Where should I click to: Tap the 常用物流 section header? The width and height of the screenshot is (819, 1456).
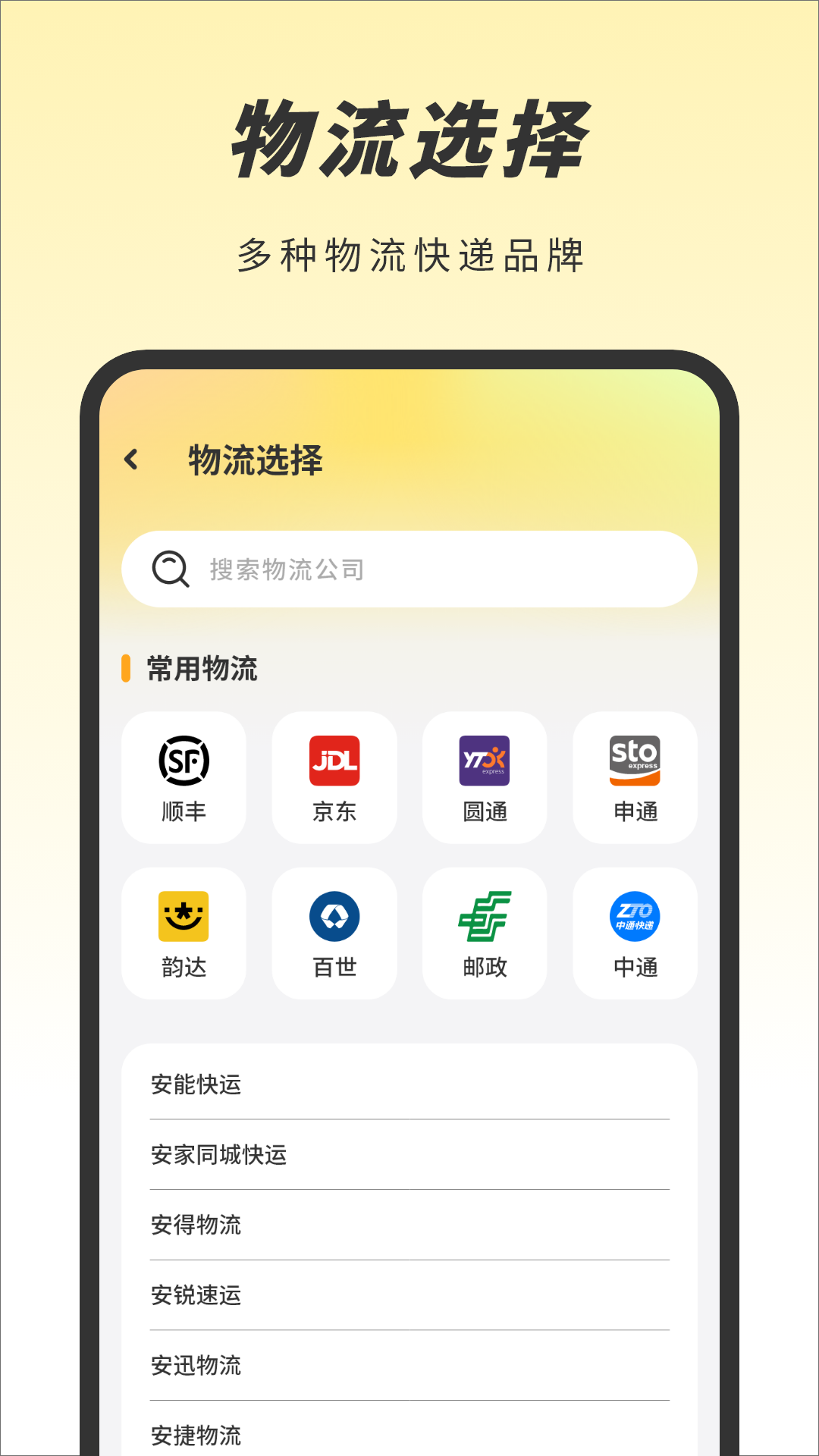pyautogui.click(x=201, y=668)
